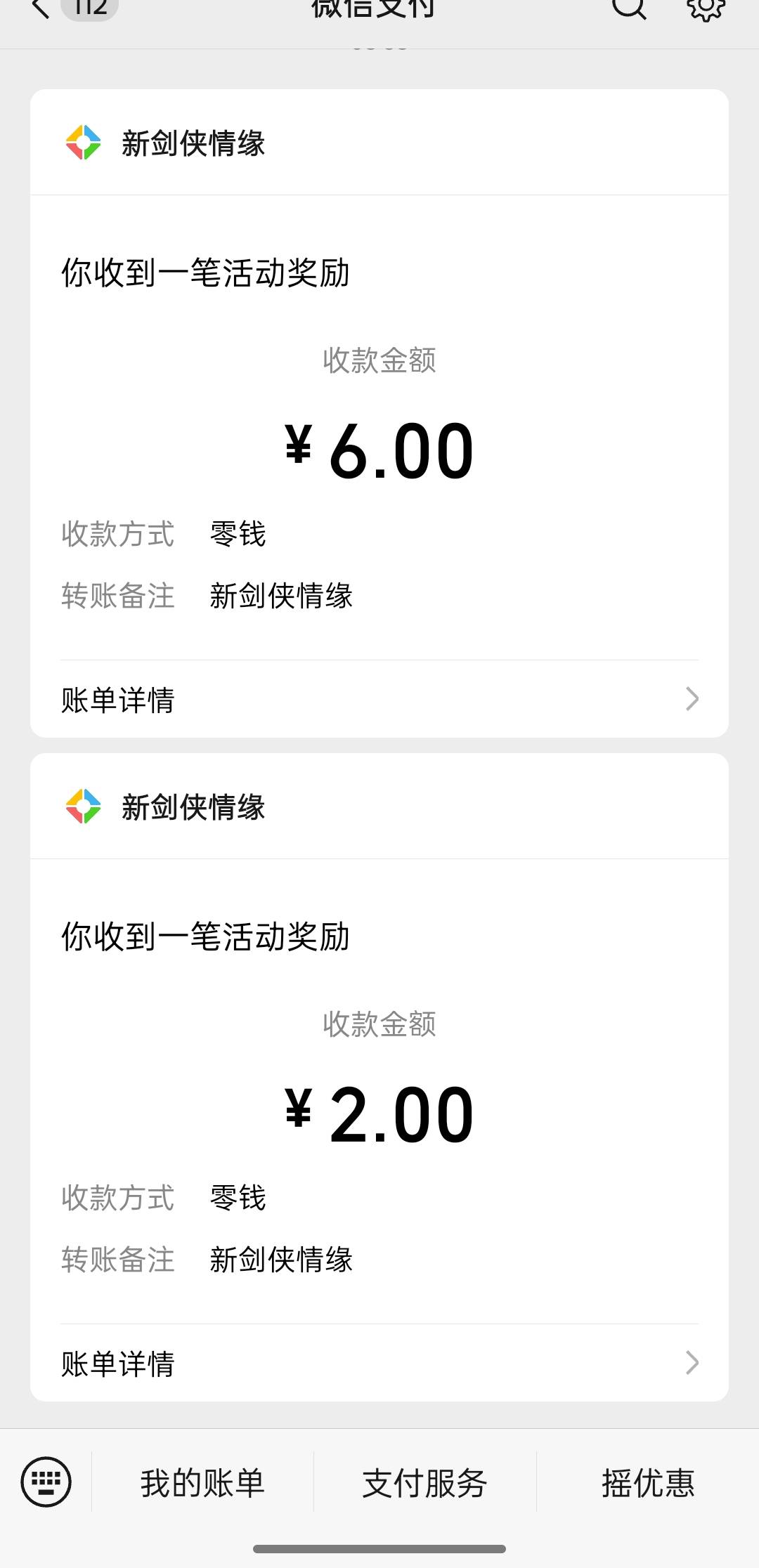Open the ¥2.00 新剑侠情缘 reward card
The height and width of the screenshot is (1568, 759).
coord(379,1077)
